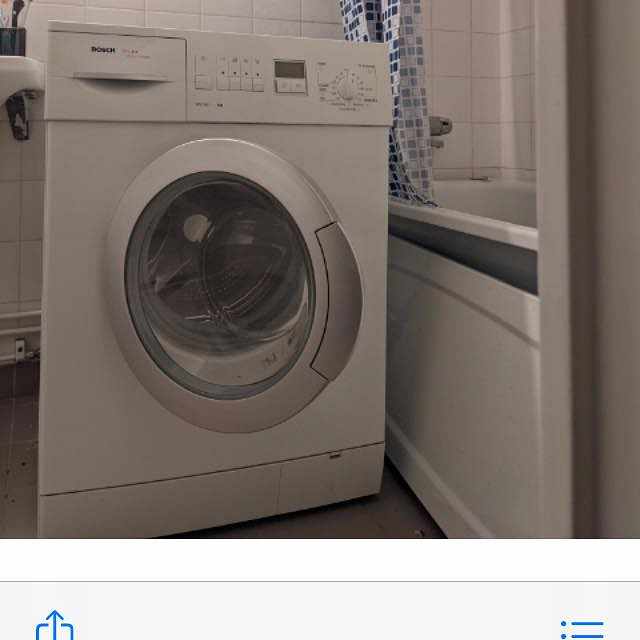Share this washing machine photo

coord(55,627)
